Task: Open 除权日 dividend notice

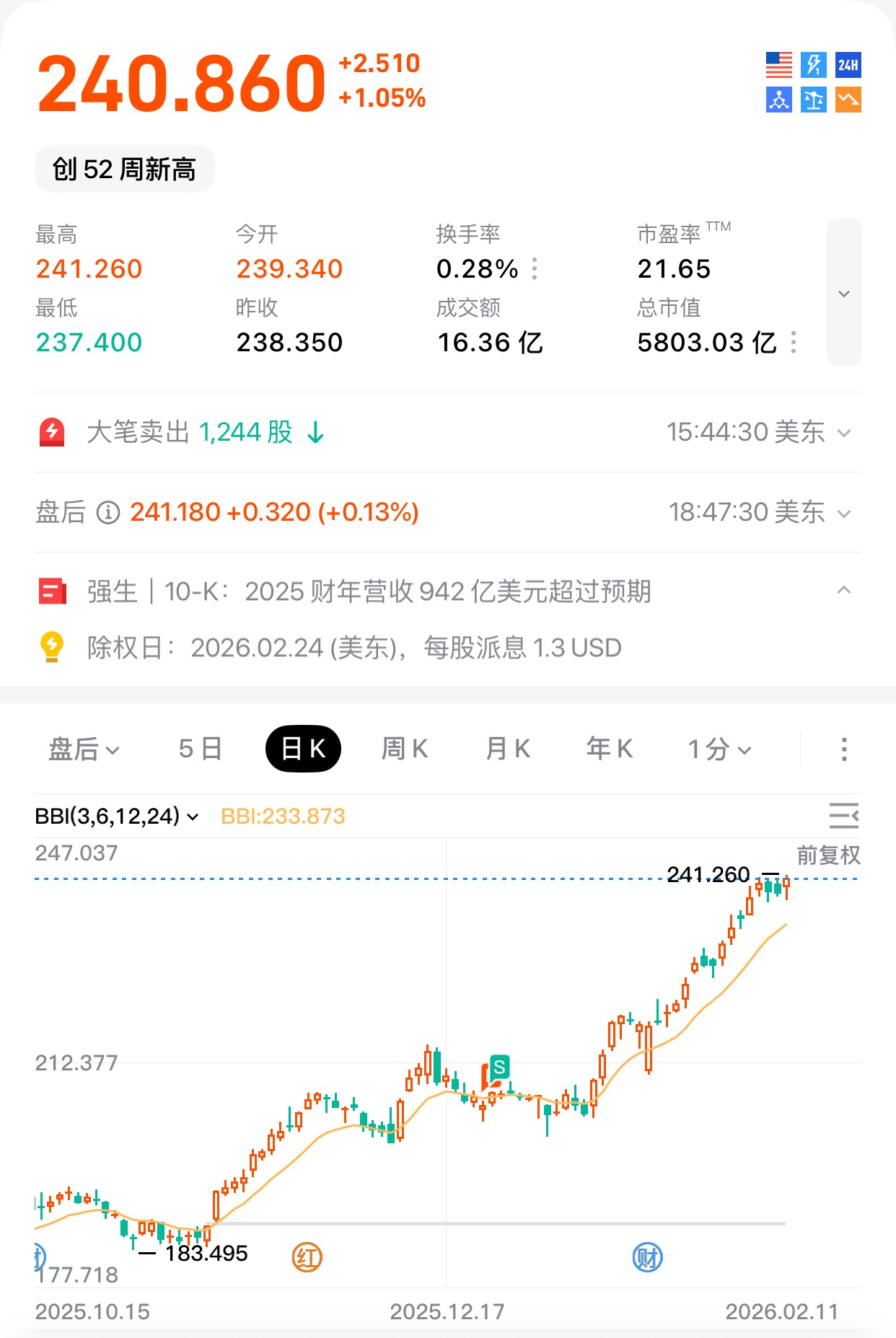Action: coord(353,648)
